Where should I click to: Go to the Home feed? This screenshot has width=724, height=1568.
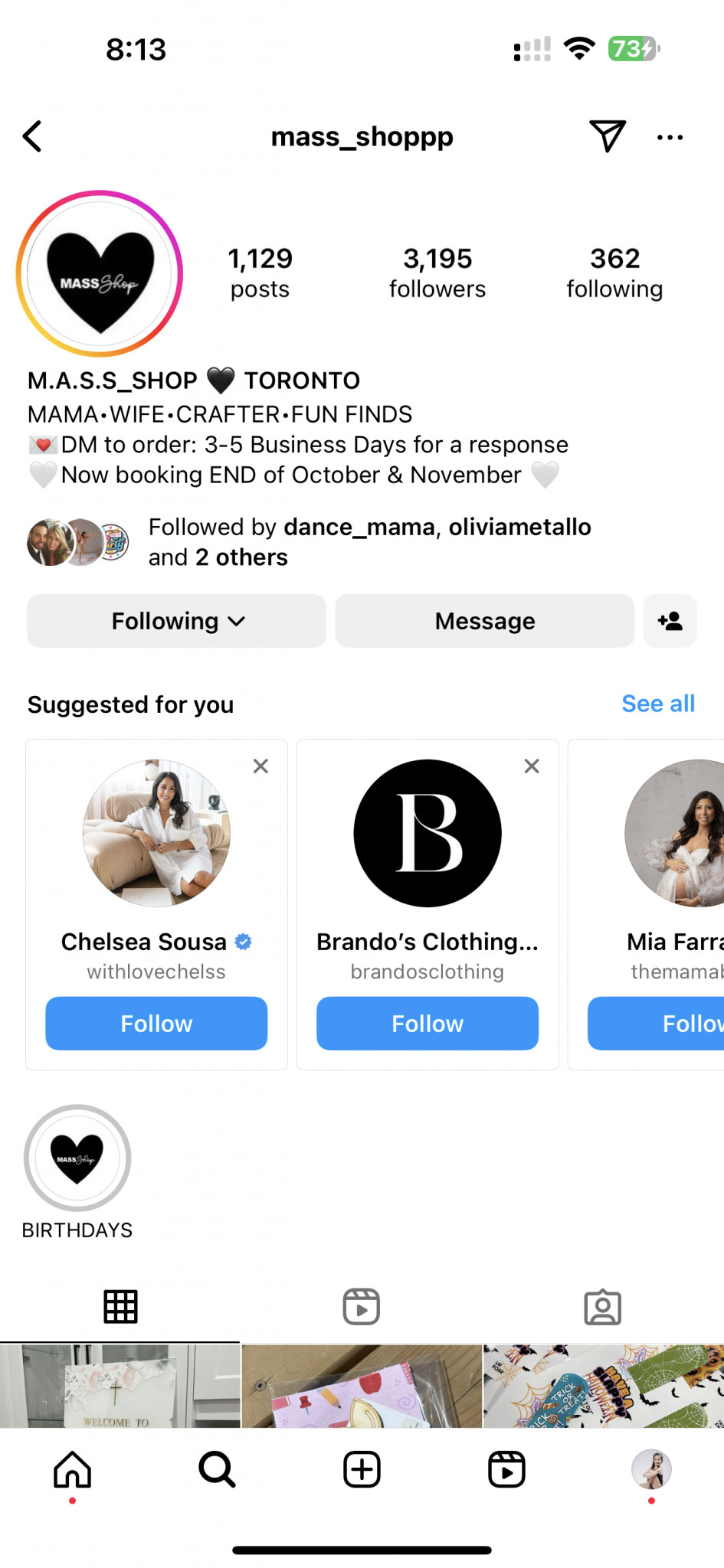[x=72, y=1470]
